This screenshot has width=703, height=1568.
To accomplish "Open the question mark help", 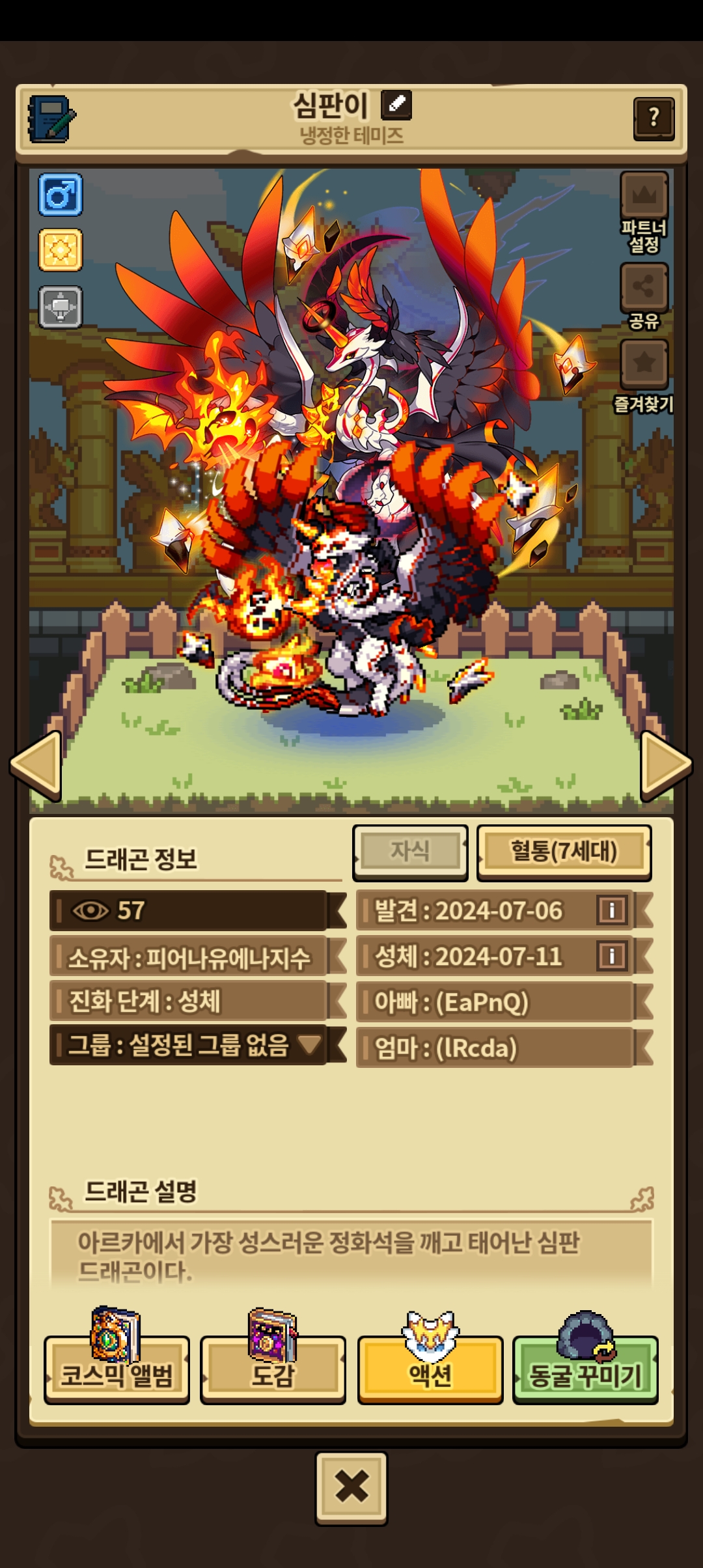I will pyautogui.click(x=653, y=118).
